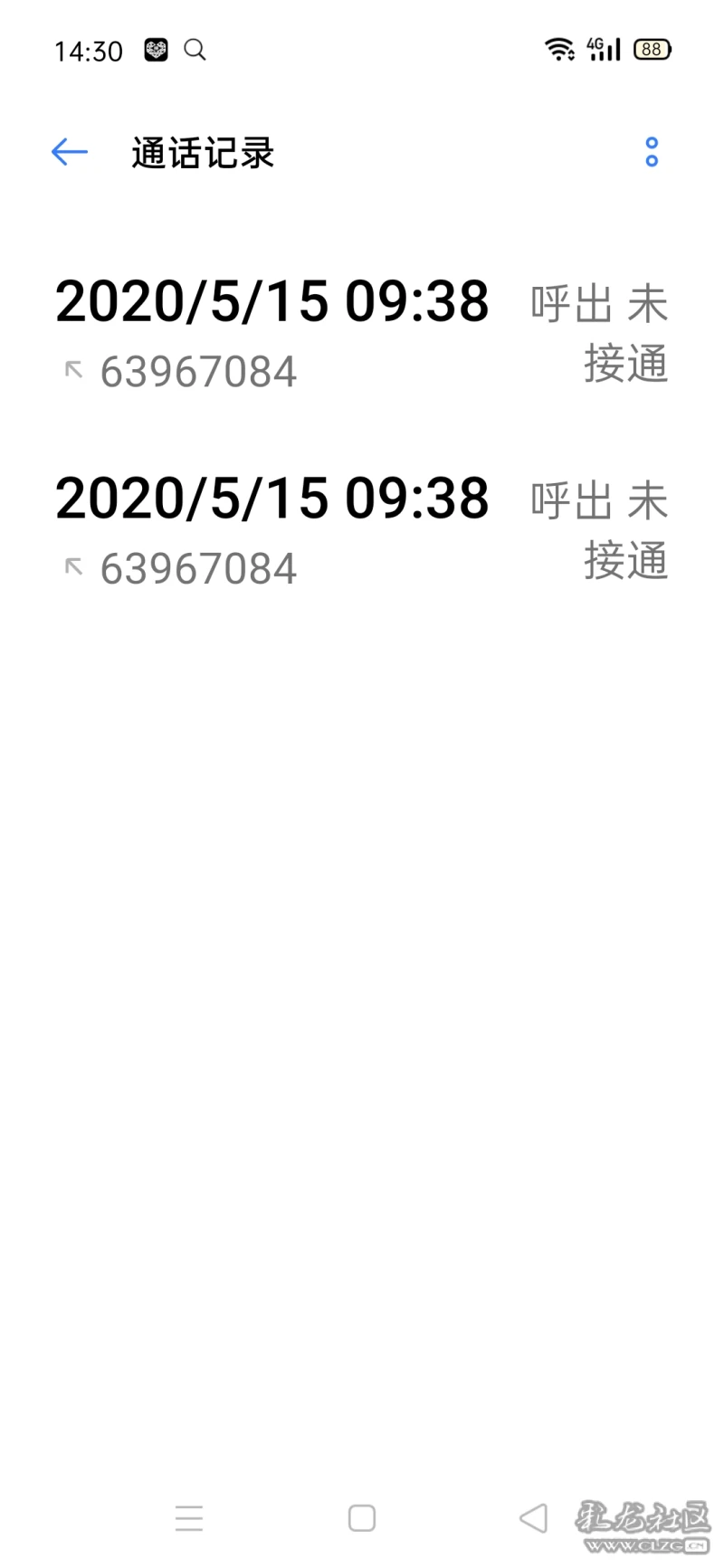Go back from the 通话记录 screen
This screenshot has width=724, height=1568.
[x=70, y=152]
